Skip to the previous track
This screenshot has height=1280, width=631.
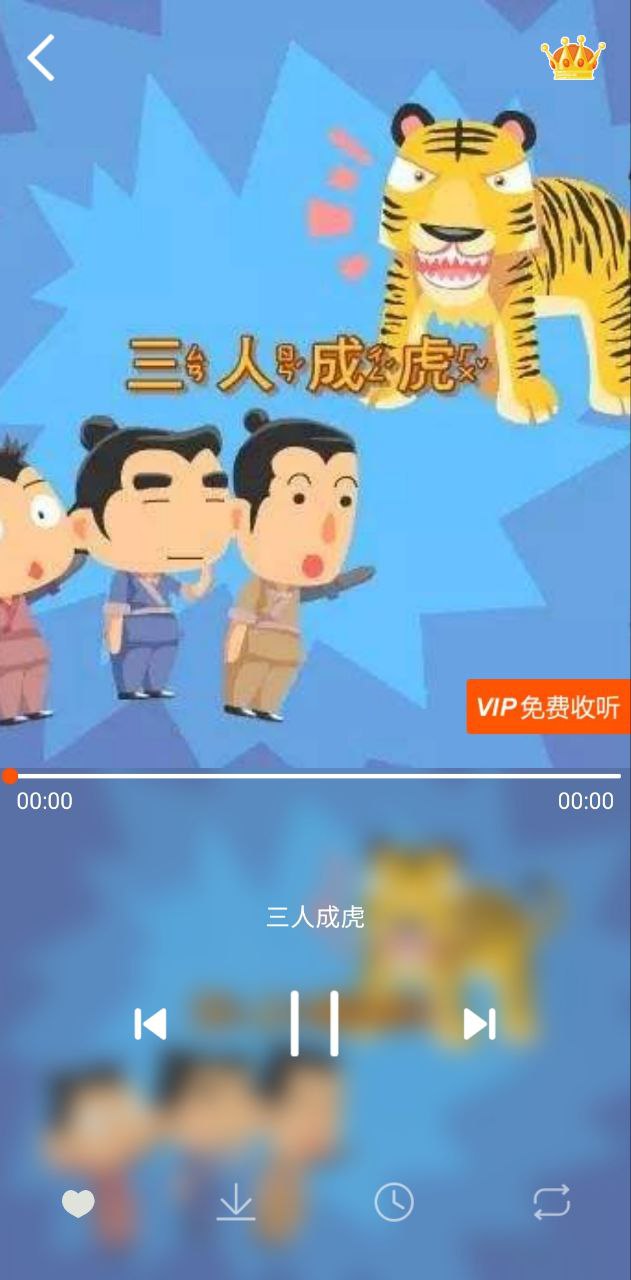[x=150, y=1024]
